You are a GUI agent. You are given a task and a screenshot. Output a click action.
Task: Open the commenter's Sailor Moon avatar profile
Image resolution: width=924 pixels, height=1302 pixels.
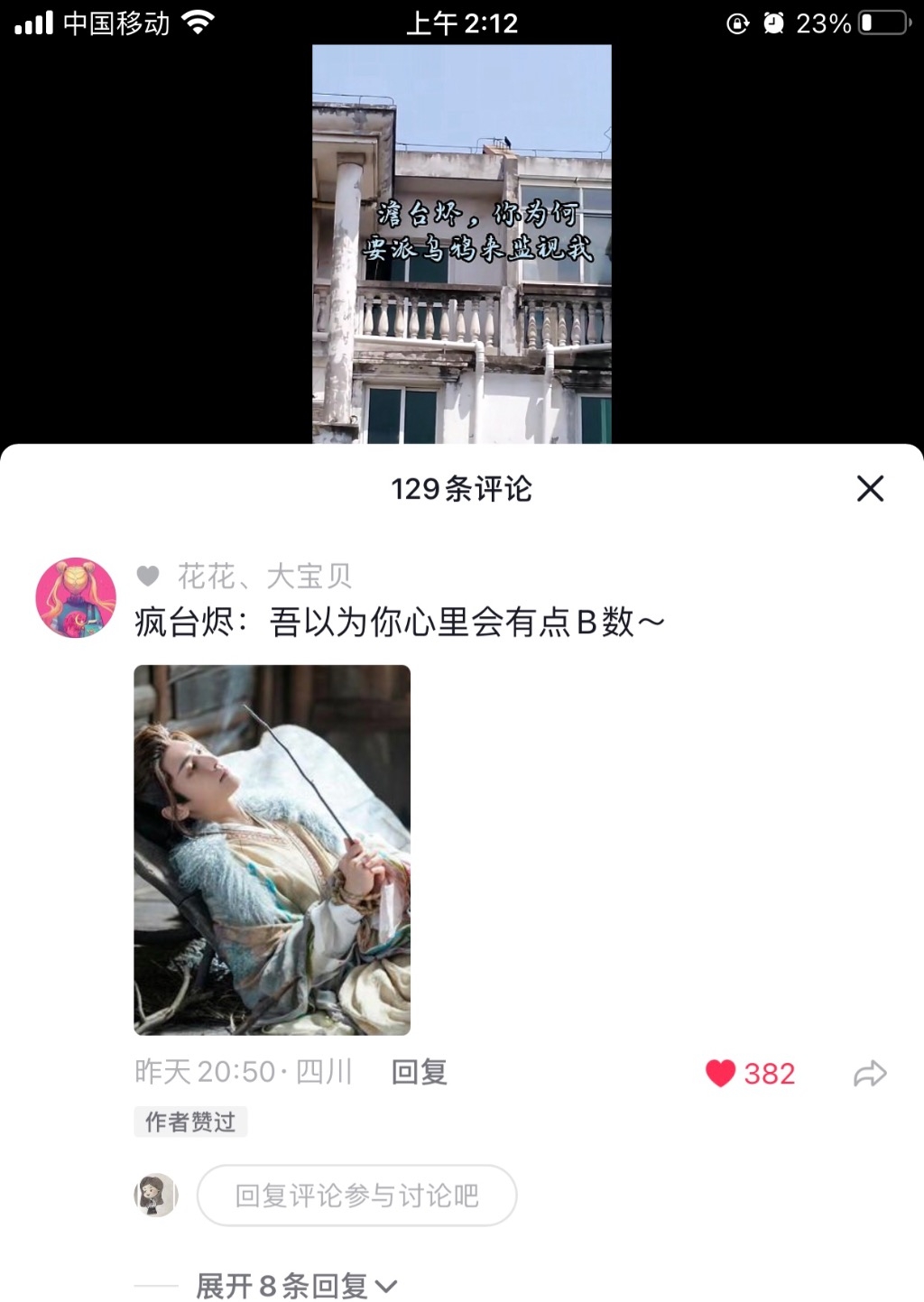[76, 597]
